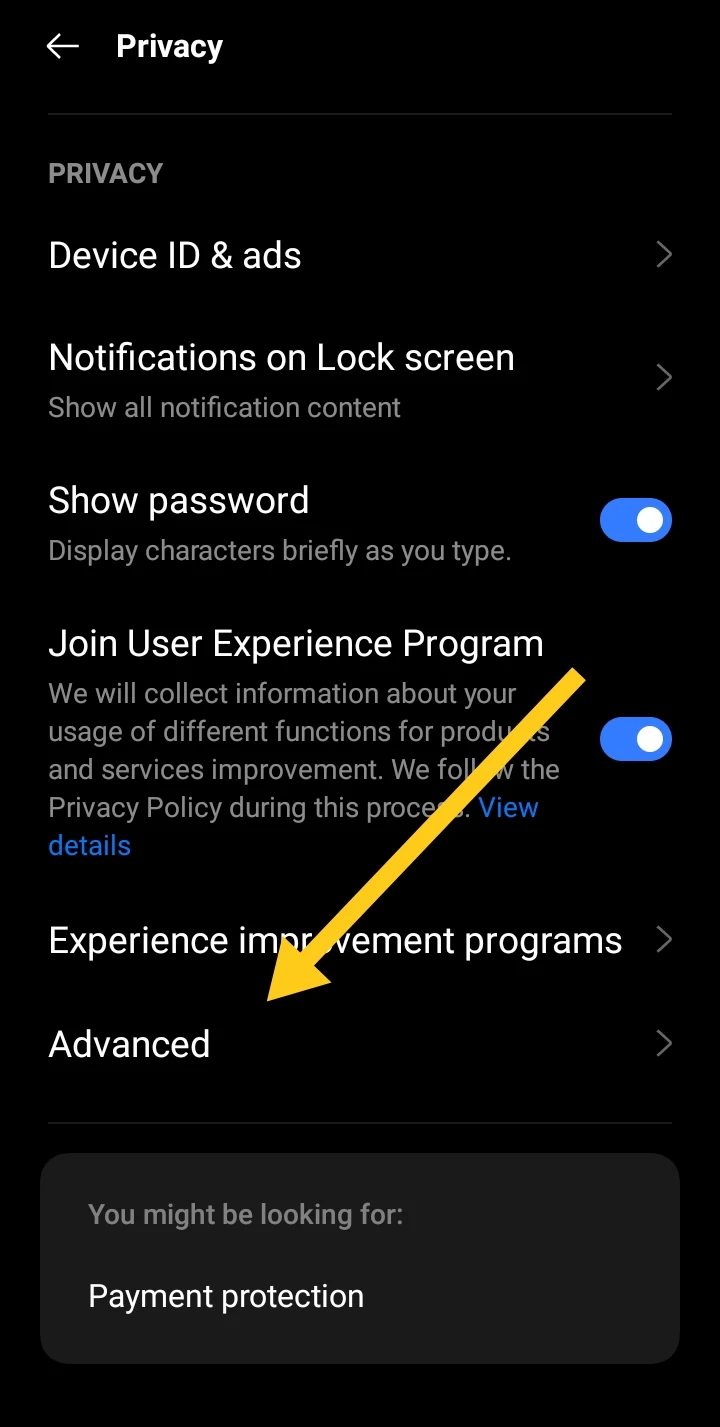Go back from Privacy settings
The height and width of the screenshot is (1427, 720).
pyautogui.click(x=63, y=46)
